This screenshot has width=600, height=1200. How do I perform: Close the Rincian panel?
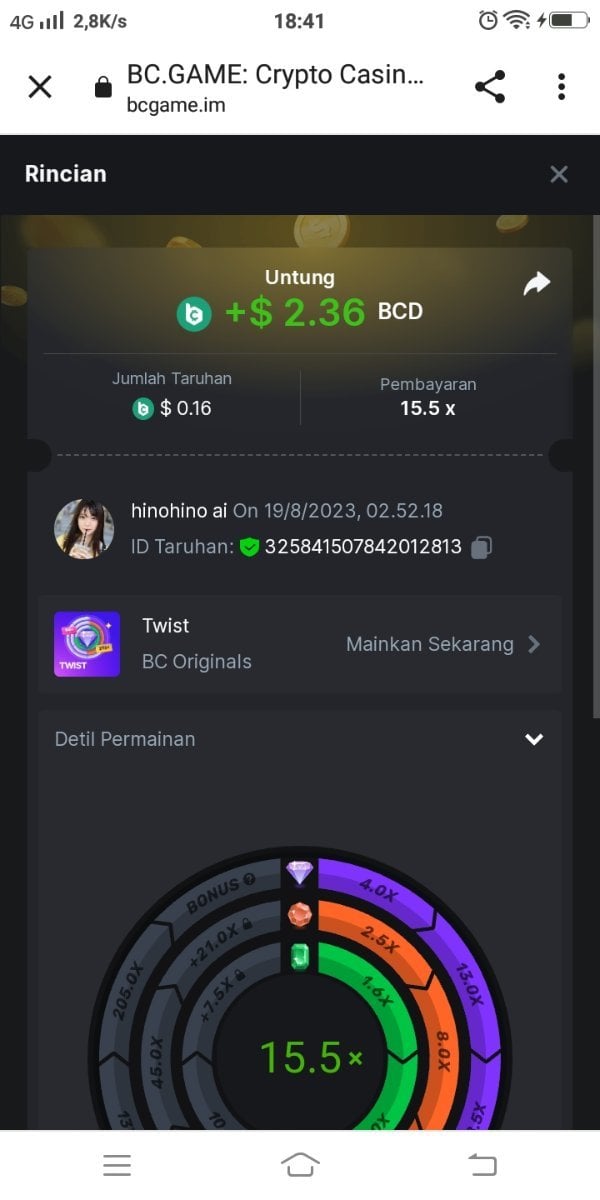coord(559,174)
